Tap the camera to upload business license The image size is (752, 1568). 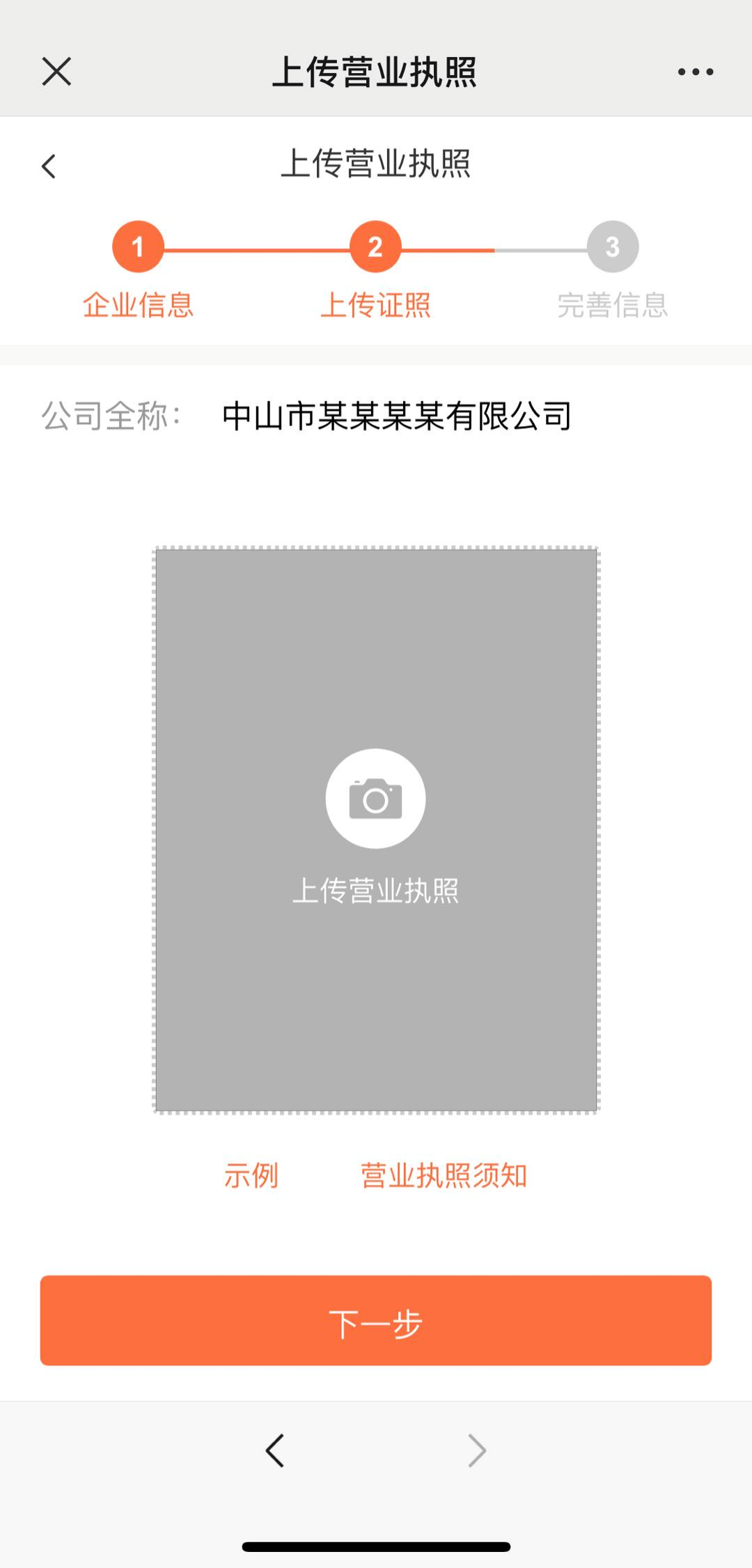pos(375,799)
